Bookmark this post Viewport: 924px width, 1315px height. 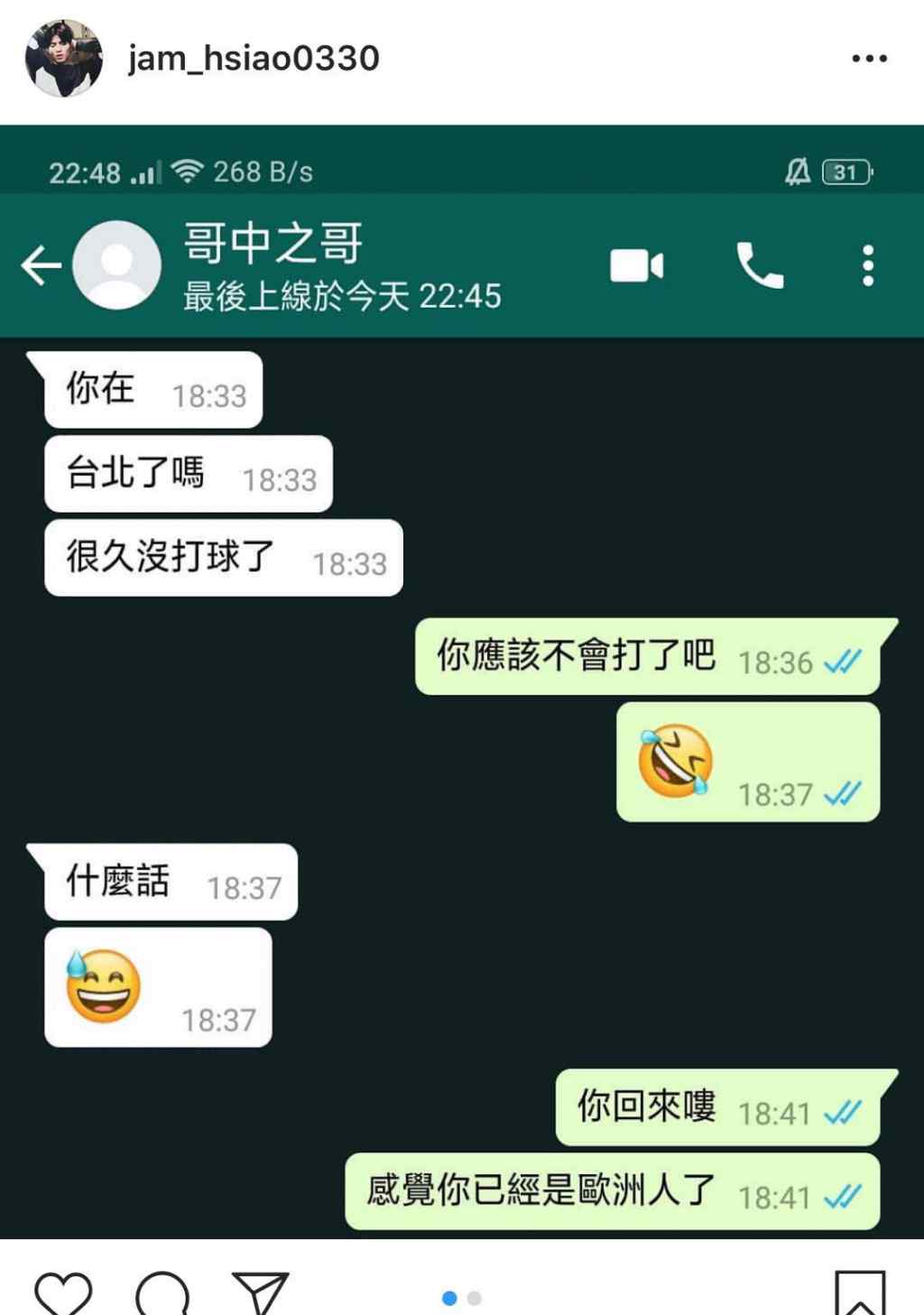tap(859, 1293)
